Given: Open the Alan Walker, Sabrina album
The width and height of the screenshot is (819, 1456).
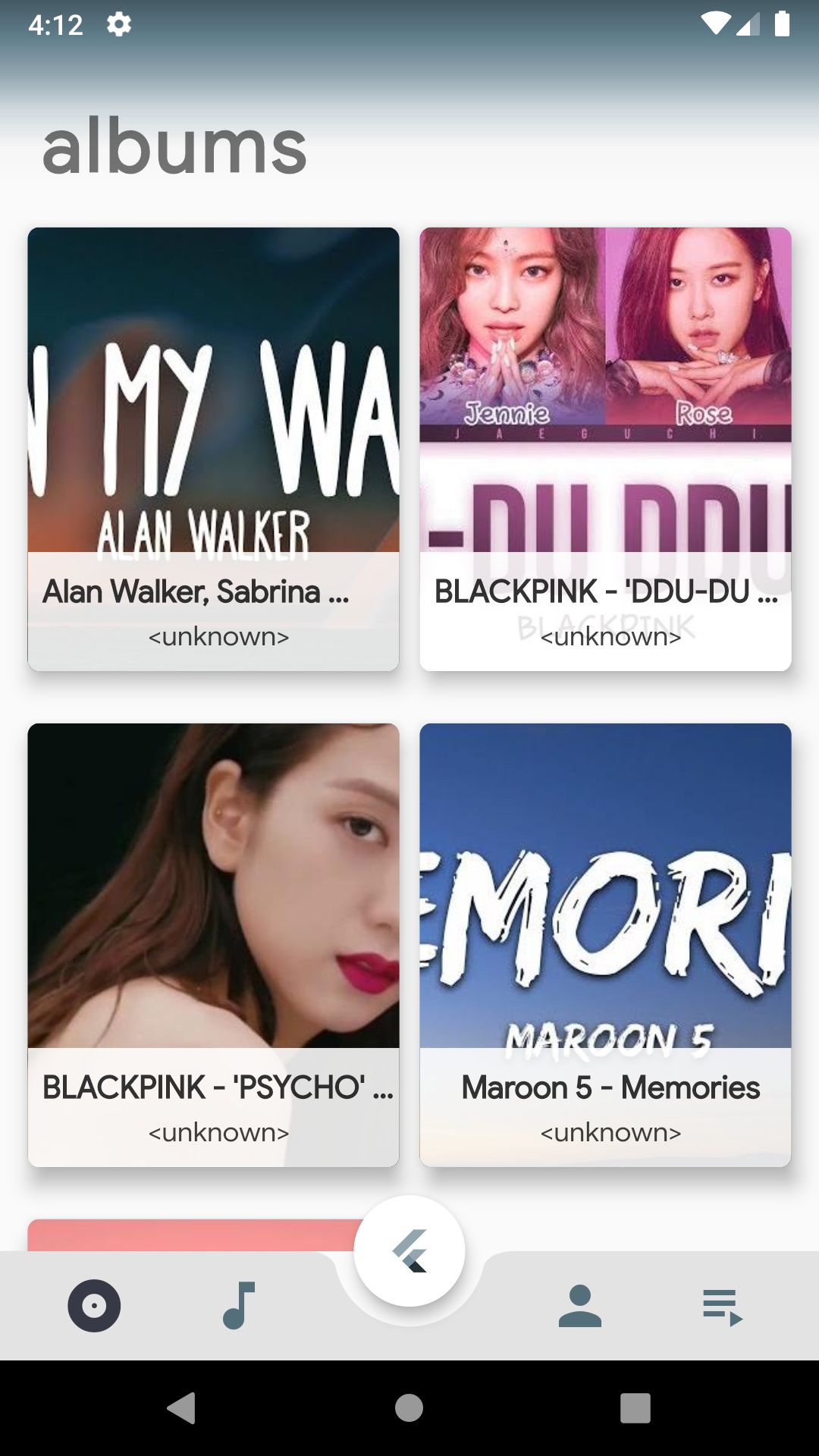Looking at the screenshot, I should [x=213, y=449].
